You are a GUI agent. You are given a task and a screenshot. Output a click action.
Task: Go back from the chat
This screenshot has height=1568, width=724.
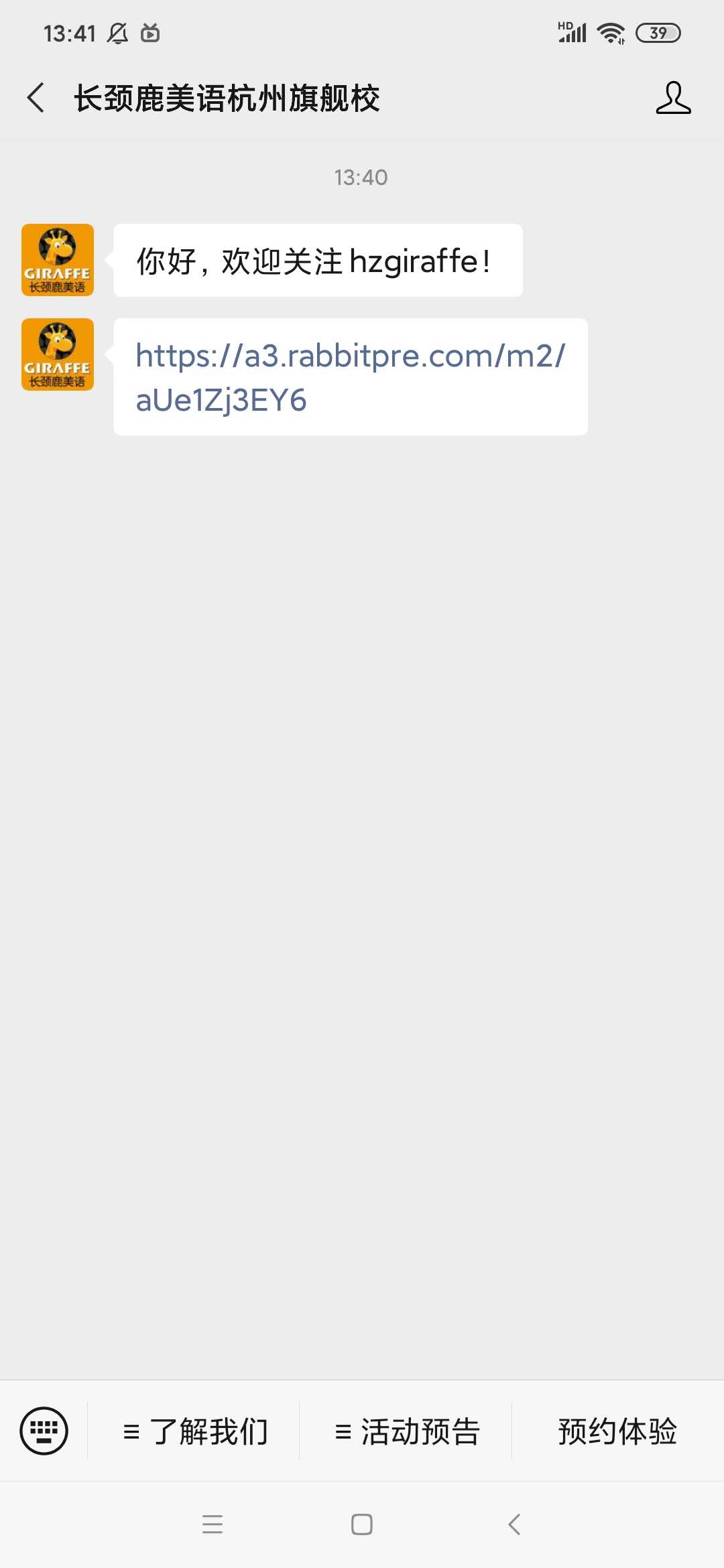click(x=36, y=98)
